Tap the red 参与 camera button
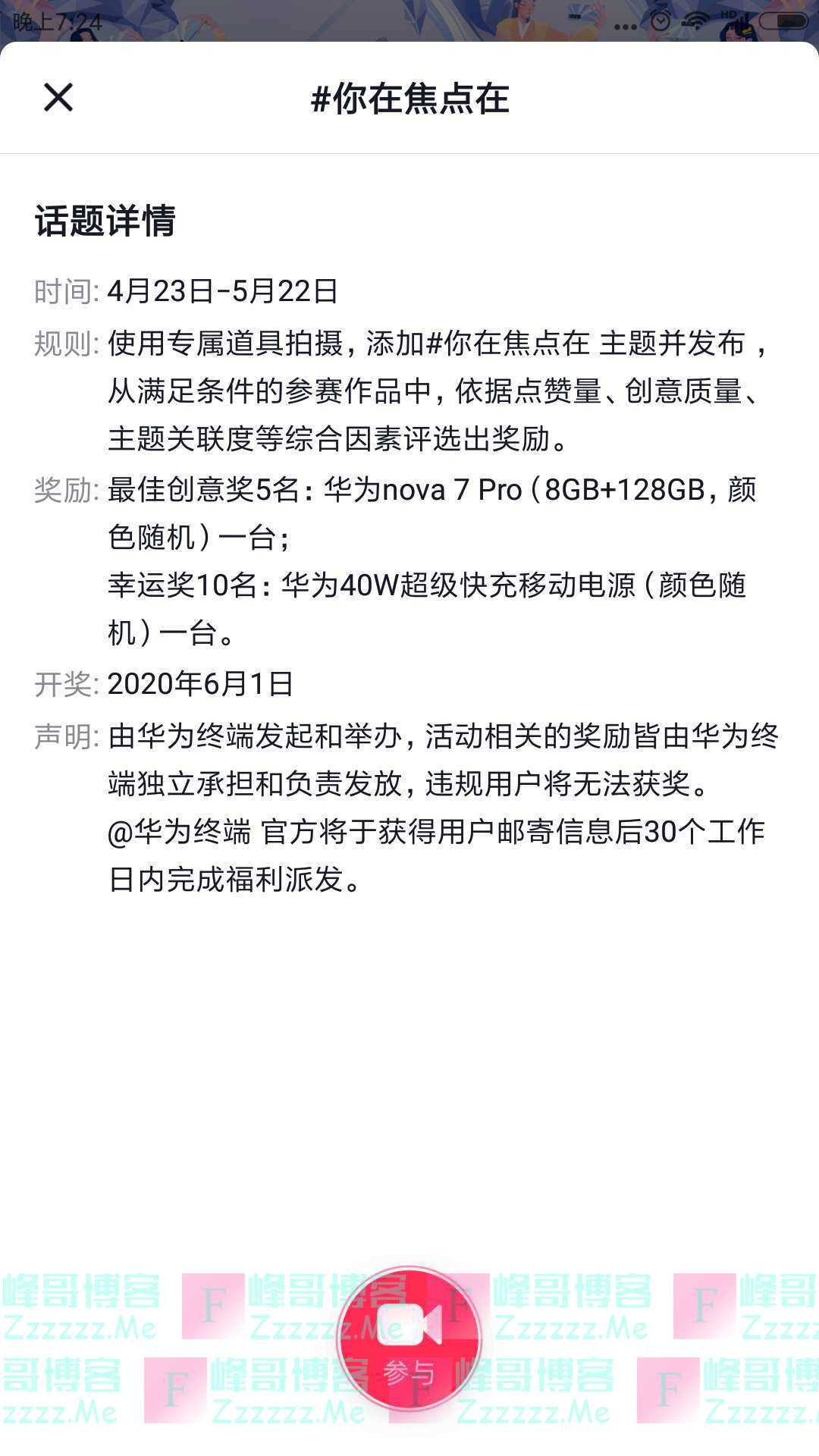This screenshot has width=819, height=1456. click(x=409, y=1340)
